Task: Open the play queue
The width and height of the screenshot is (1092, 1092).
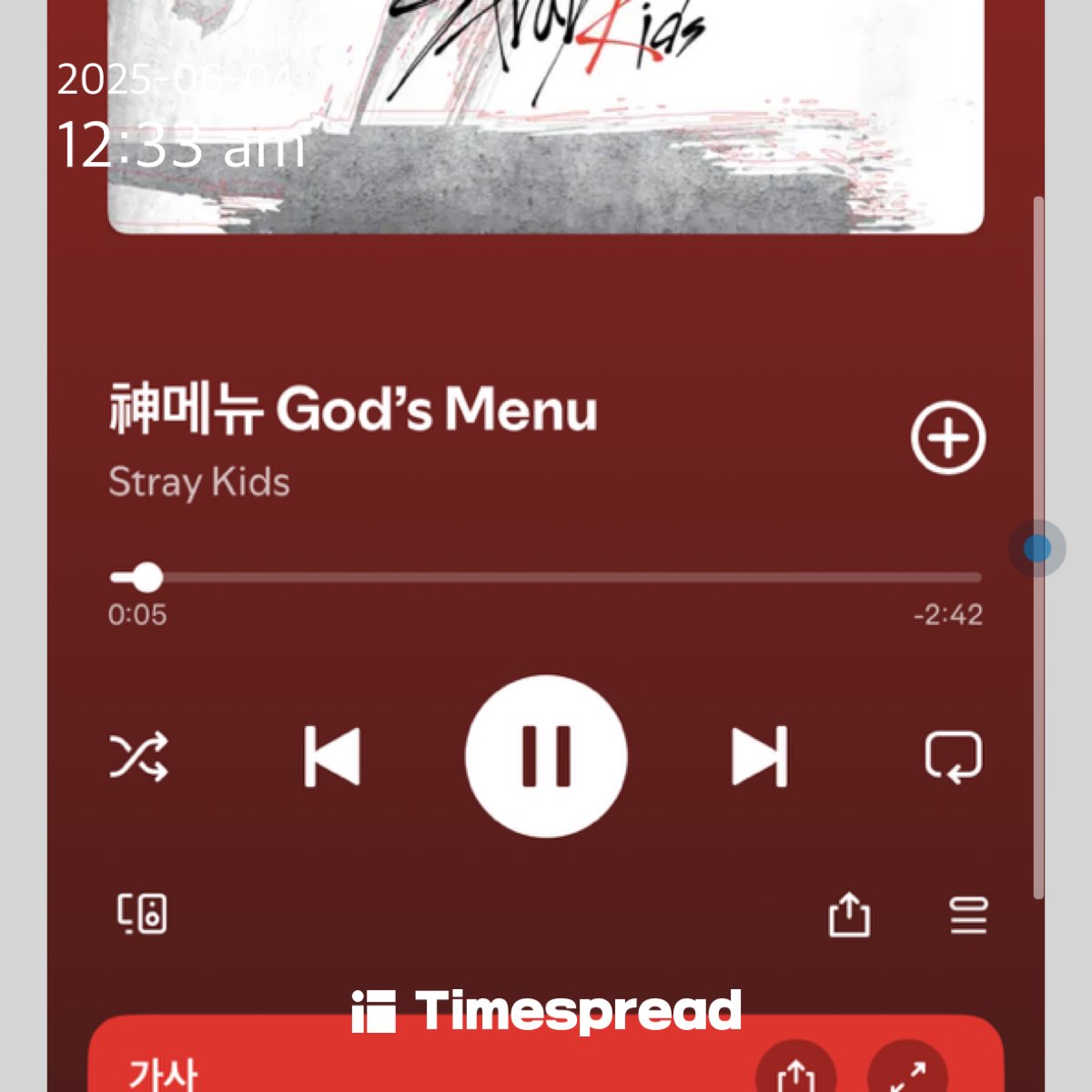Action: click(x=968, y=914)
